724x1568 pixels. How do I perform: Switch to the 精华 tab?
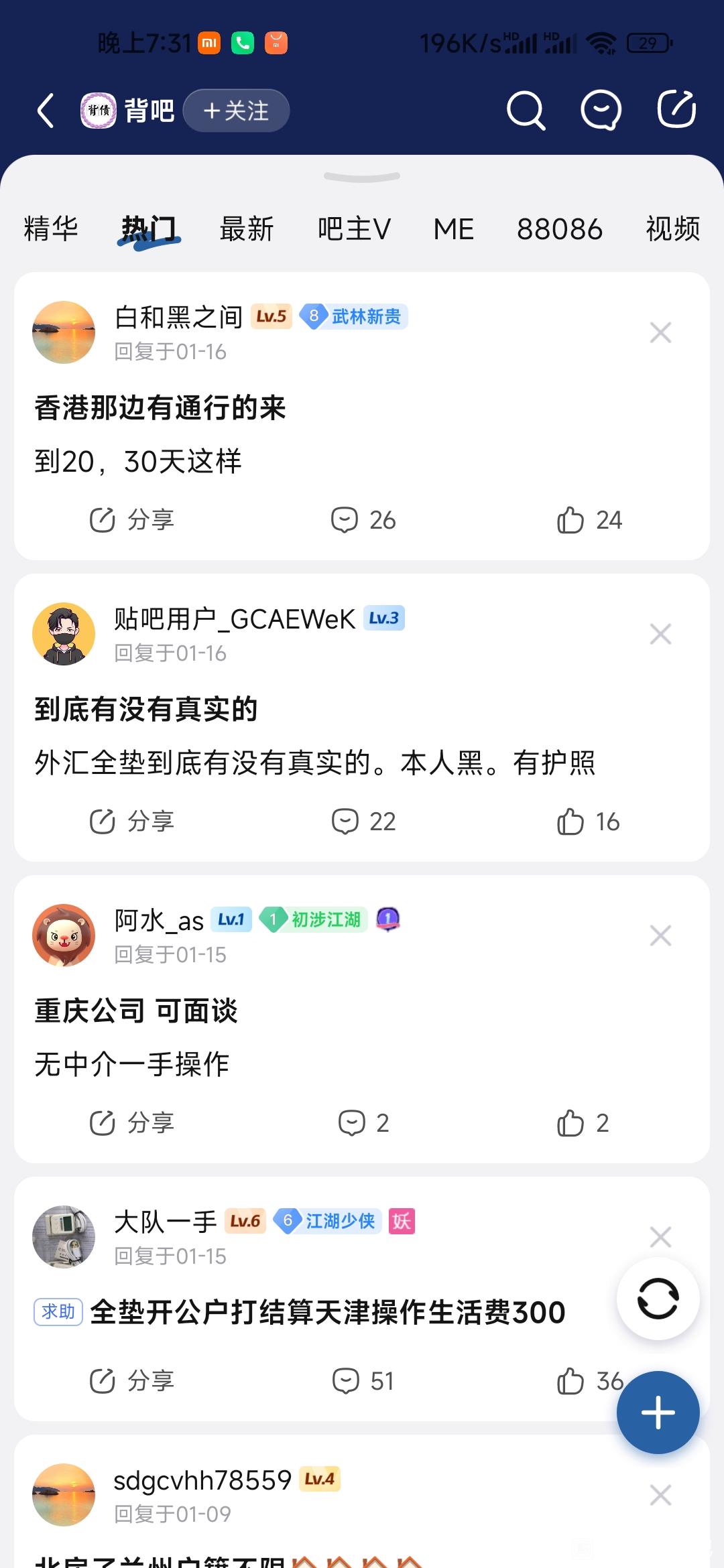(51, 229)
